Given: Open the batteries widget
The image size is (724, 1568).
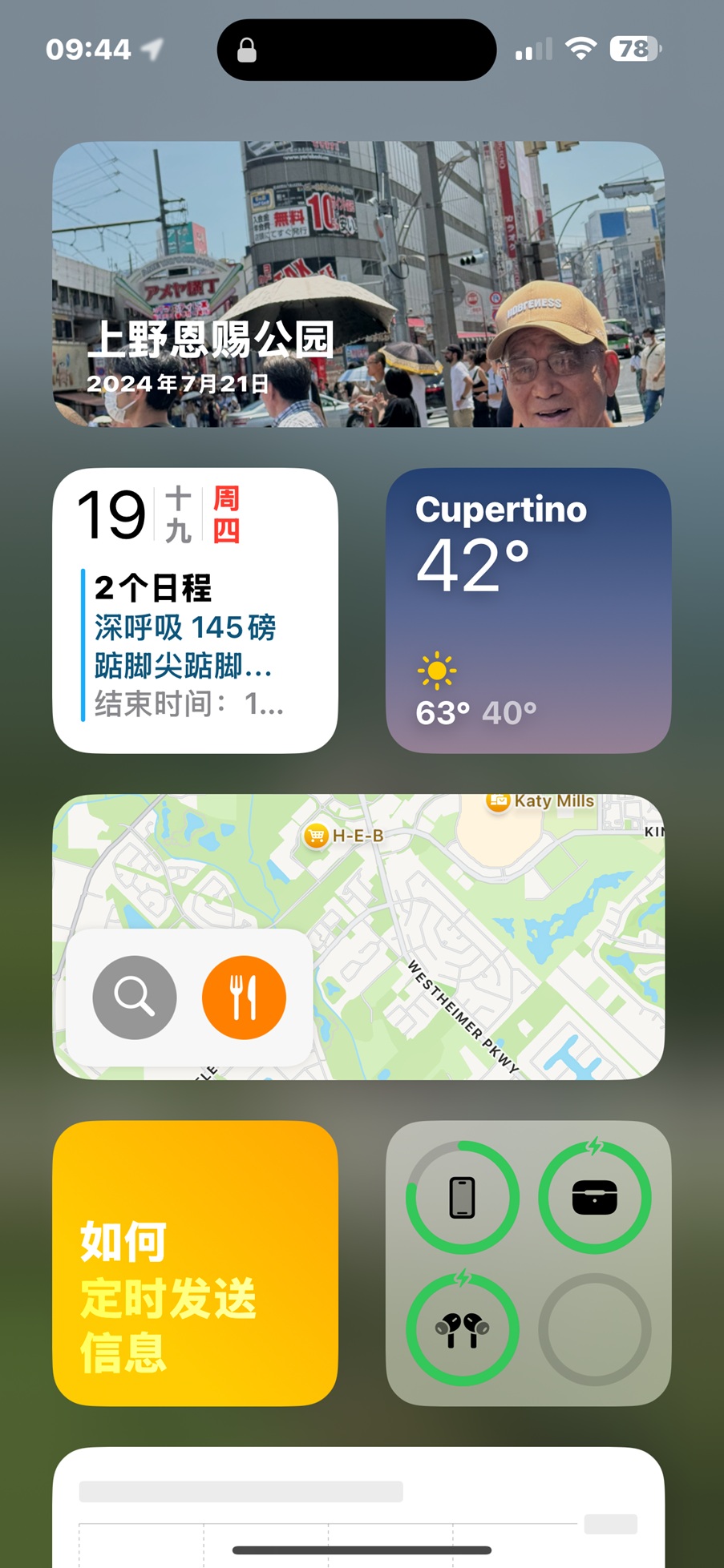Looking at the screenshot, I should pyautogui.click(x=528, y=1264).
